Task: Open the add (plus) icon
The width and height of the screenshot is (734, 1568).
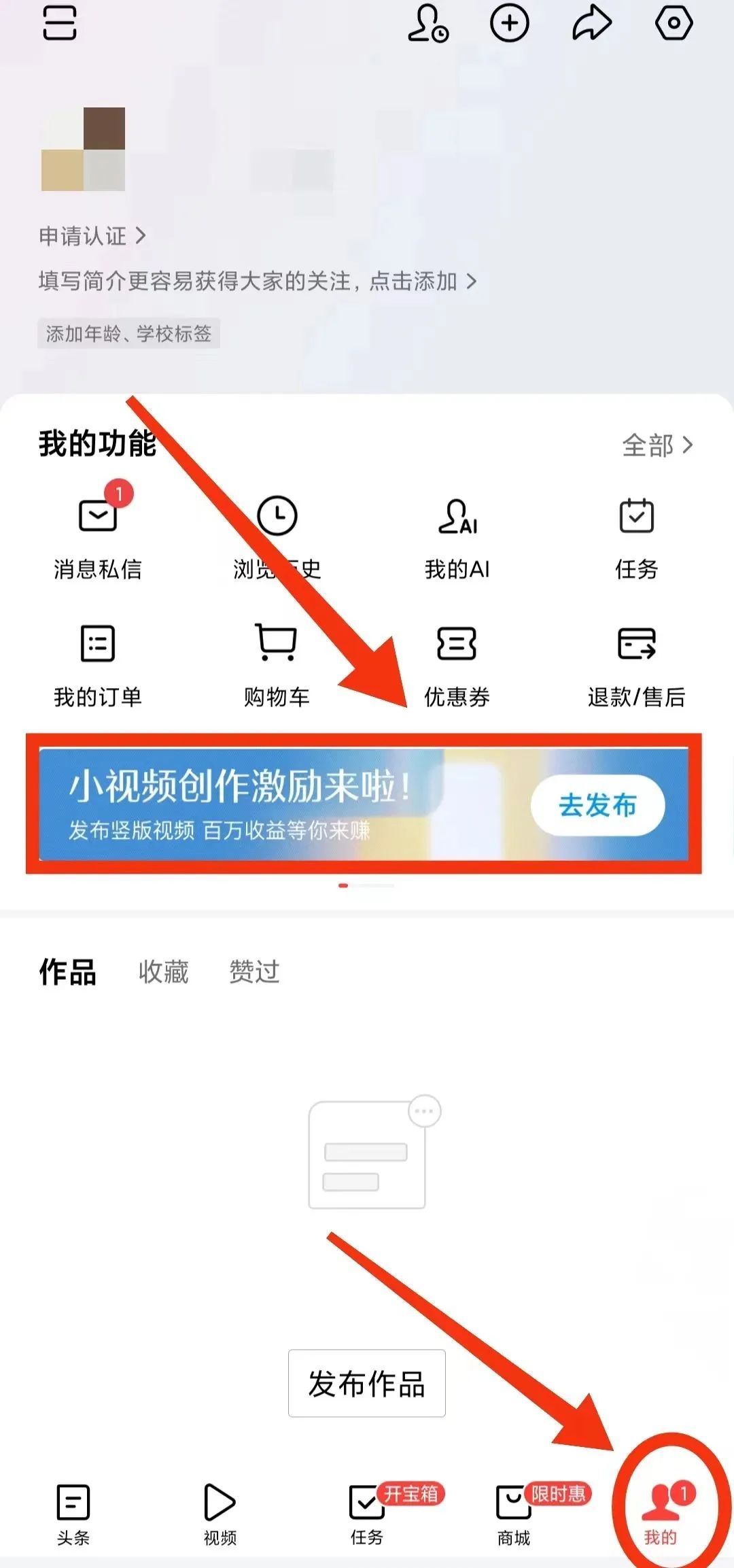Action: [x=510, y=23]
